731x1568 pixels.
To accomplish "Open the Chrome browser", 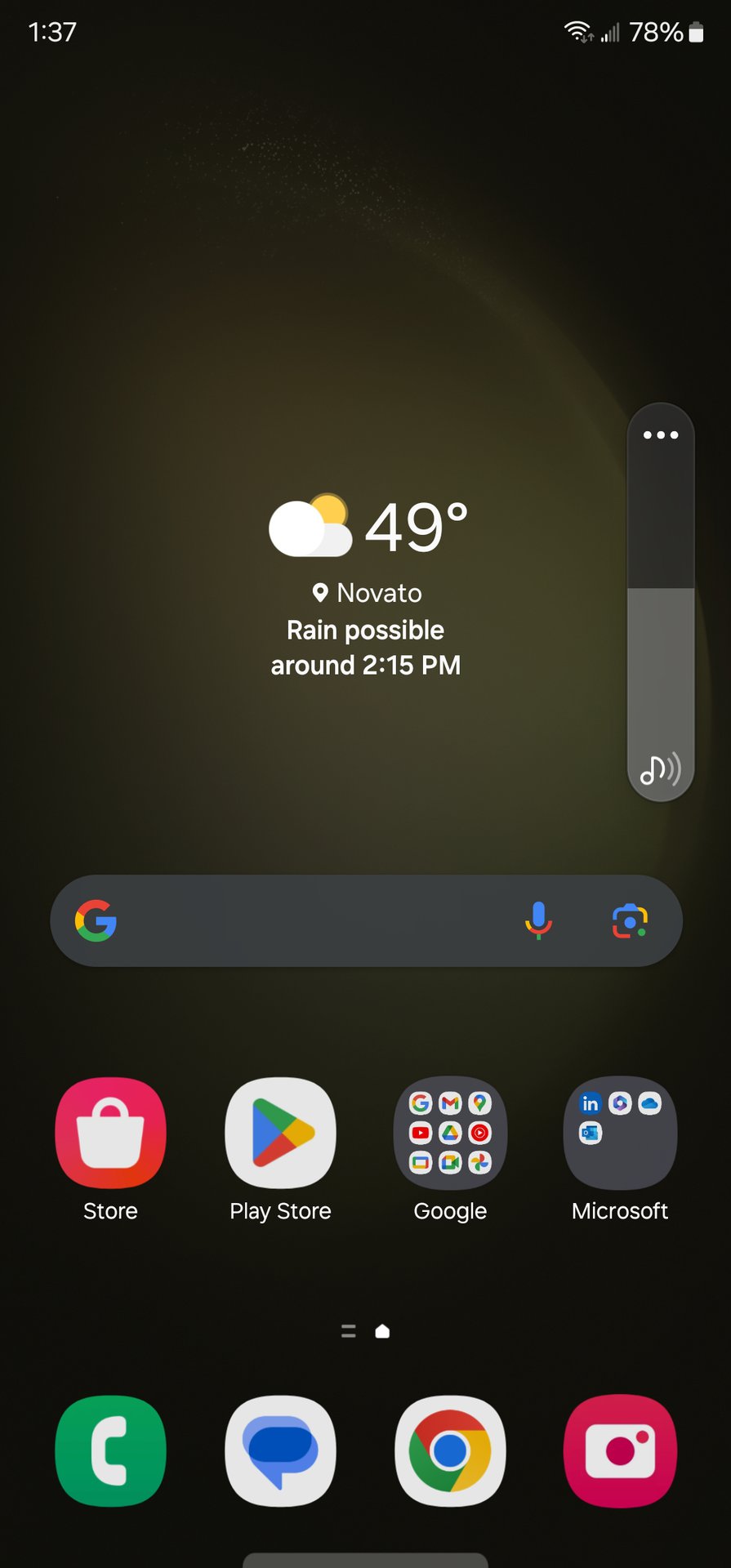I will [x=450, y=1450].
